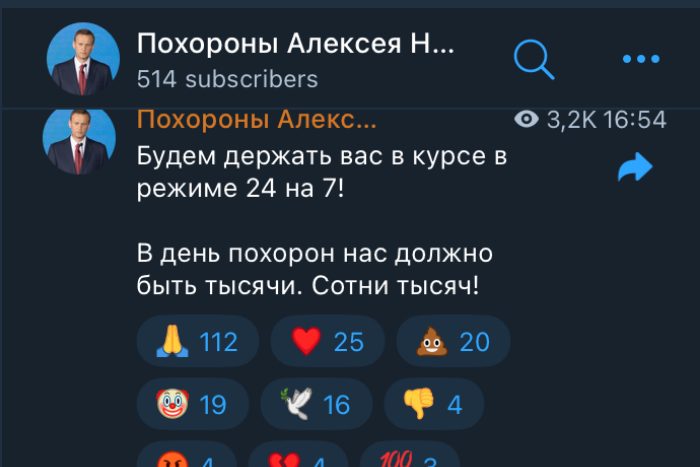Select the clown face reaction with 19
Screen dimensions: 700x467
coord(191,404)
